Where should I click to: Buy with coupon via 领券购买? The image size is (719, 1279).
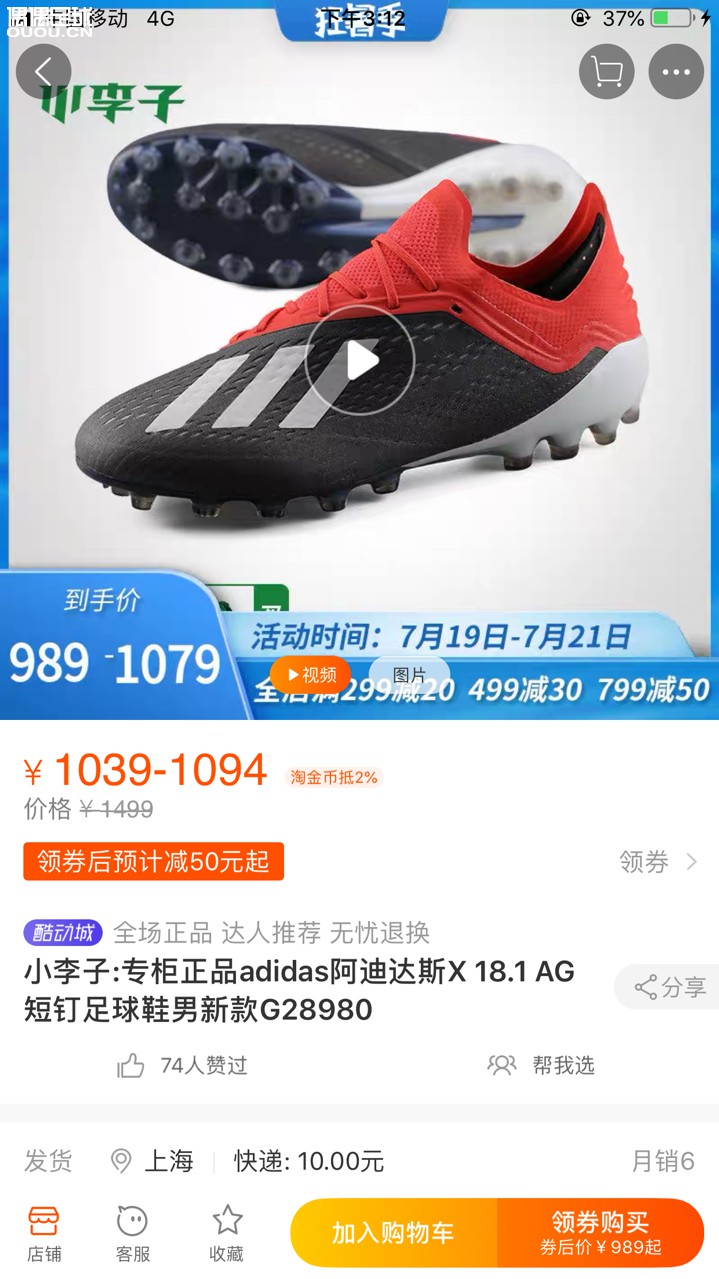pyautogui.click(x=601, y=1233)
